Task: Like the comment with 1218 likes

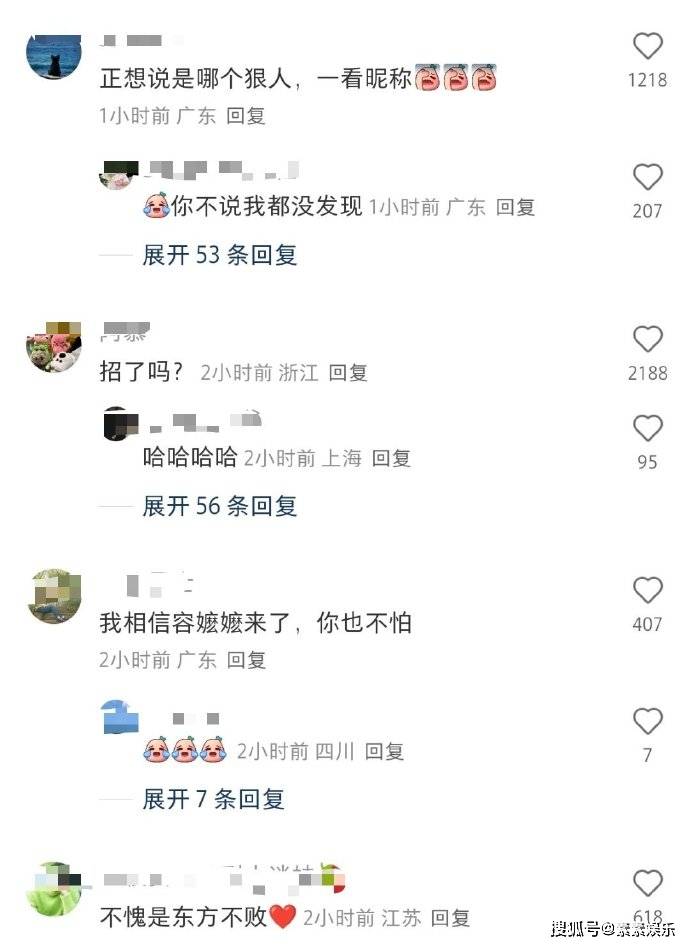Action: click(648, 46)
